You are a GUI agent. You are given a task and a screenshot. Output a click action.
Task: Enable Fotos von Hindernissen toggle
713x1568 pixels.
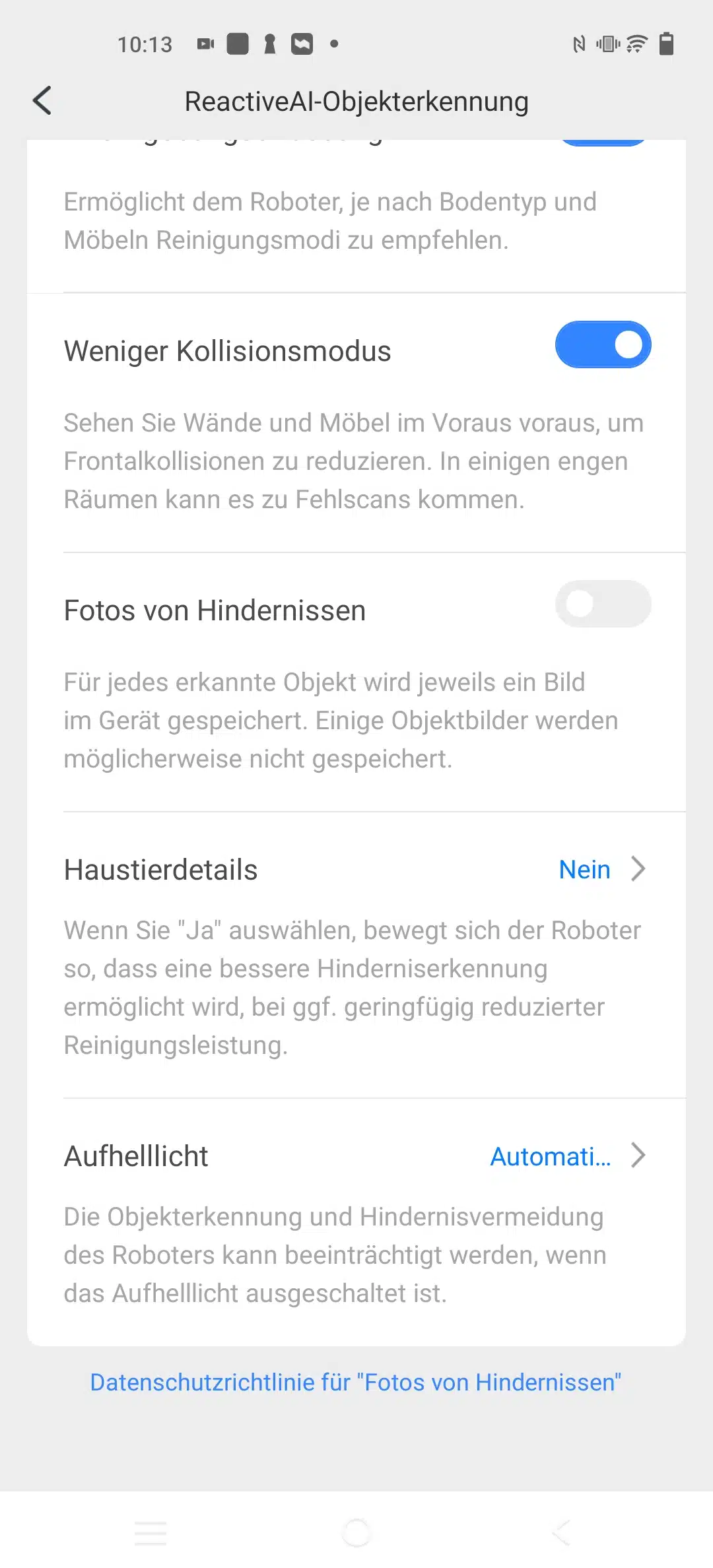click(x=603, y=604)
